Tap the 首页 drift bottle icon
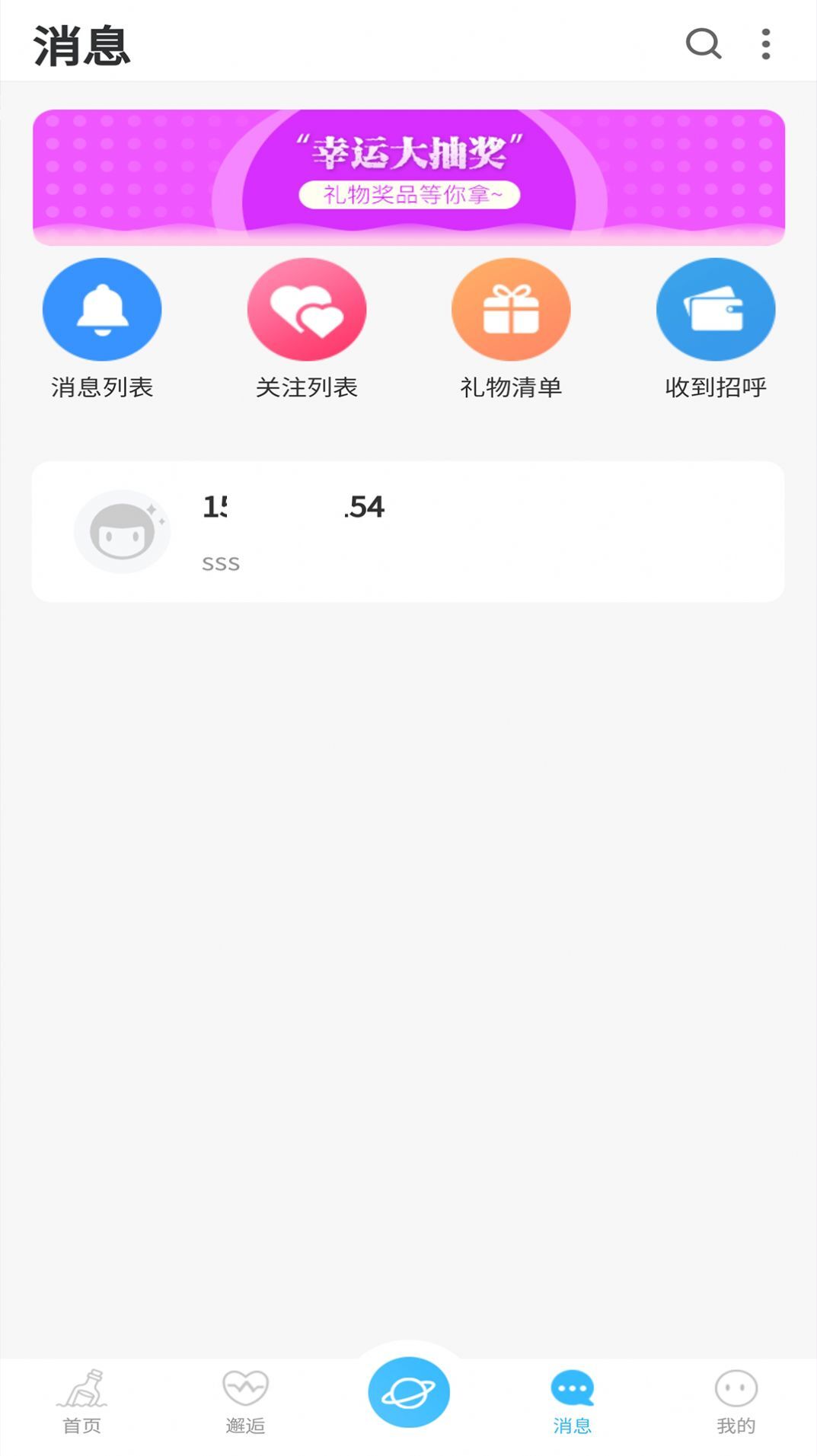Screen dimensions: 817x1456 81,1390
